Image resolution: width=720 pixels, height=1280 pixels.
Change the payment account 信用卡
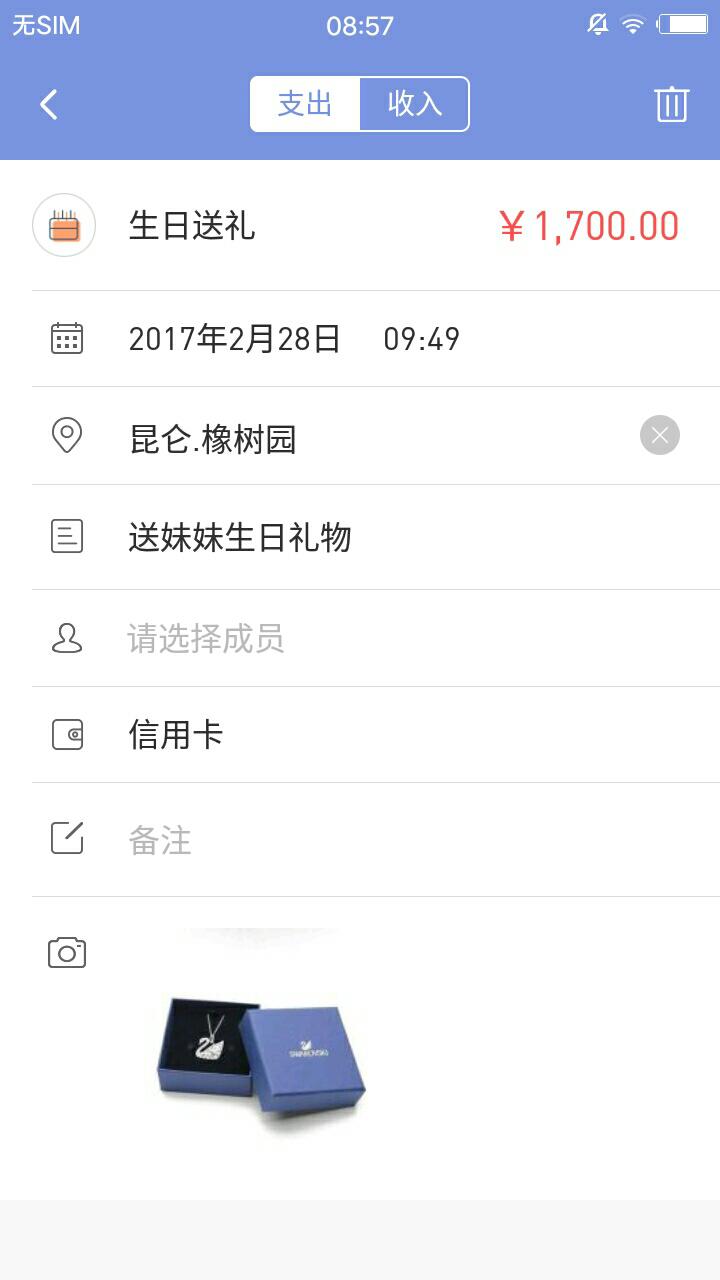[x=176, y=735]
